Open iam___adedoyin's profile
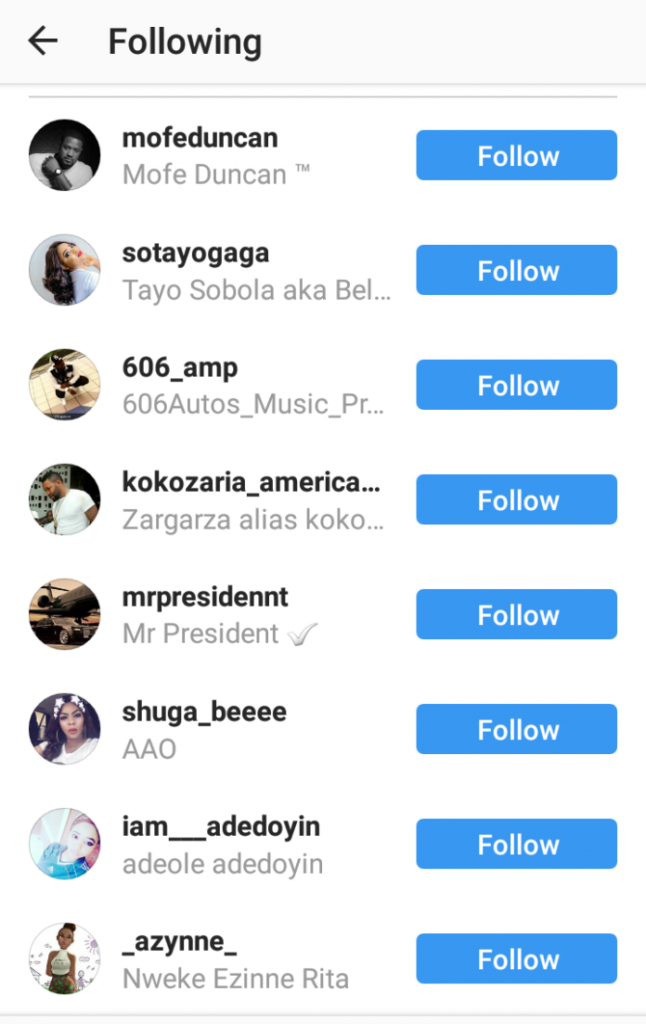 coord(220,828)
